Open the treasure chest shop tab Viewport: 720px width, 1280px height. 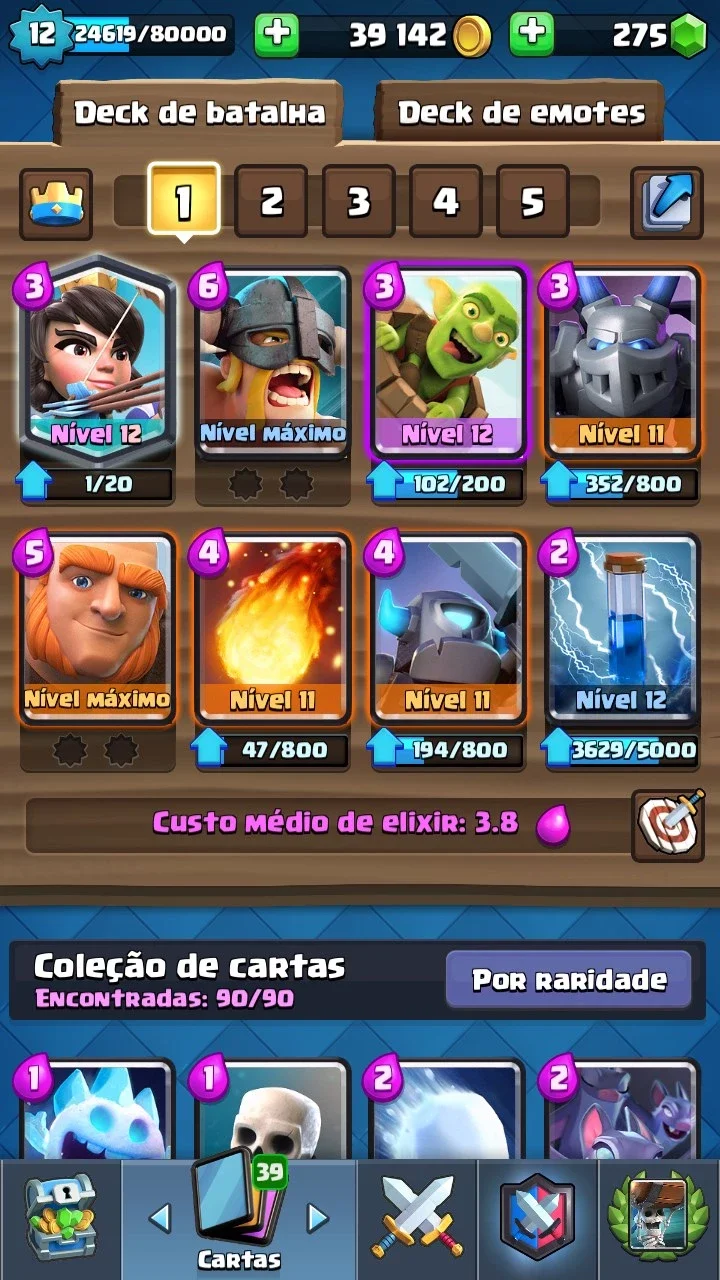click(x=60, y=1219)
